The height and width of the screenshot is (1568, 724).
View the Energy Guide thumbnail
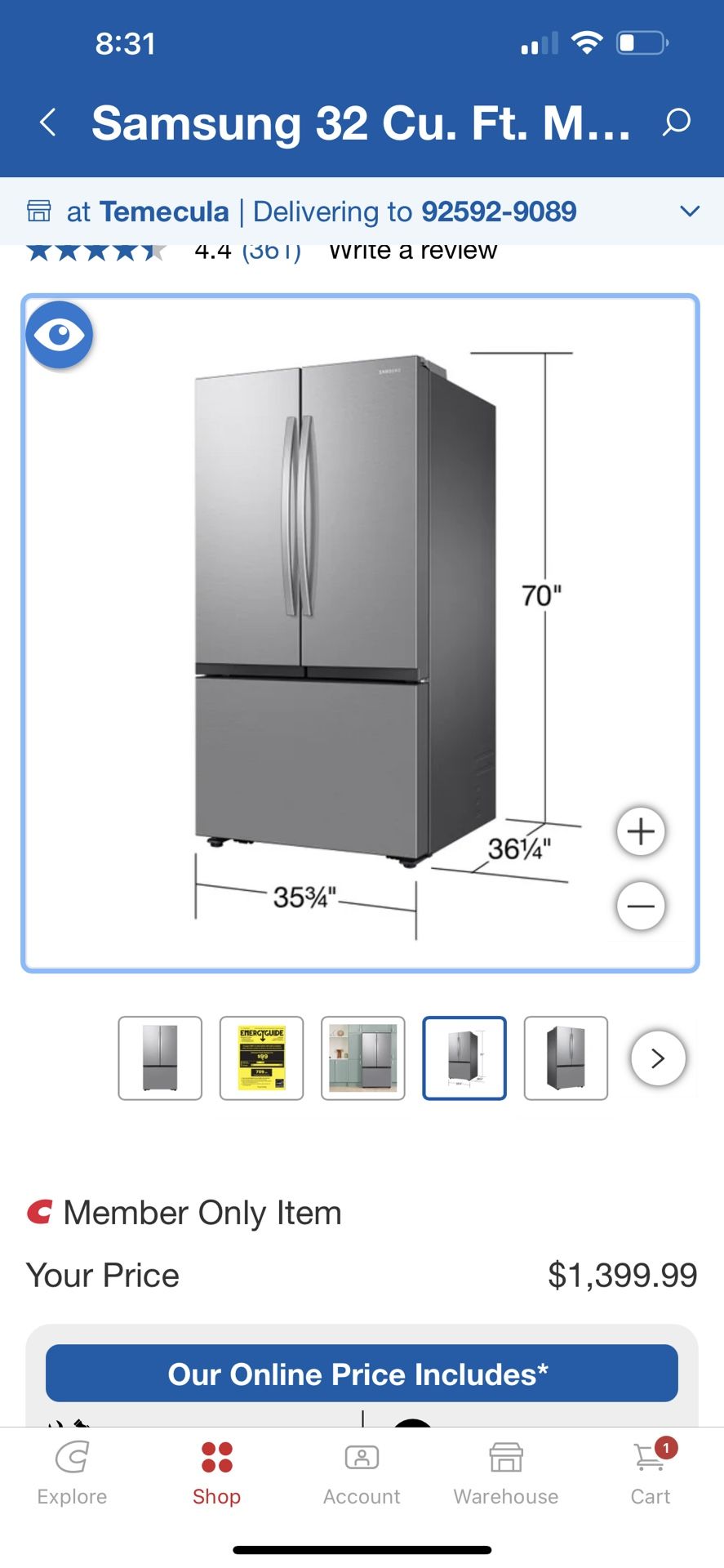click(261, 1058)
